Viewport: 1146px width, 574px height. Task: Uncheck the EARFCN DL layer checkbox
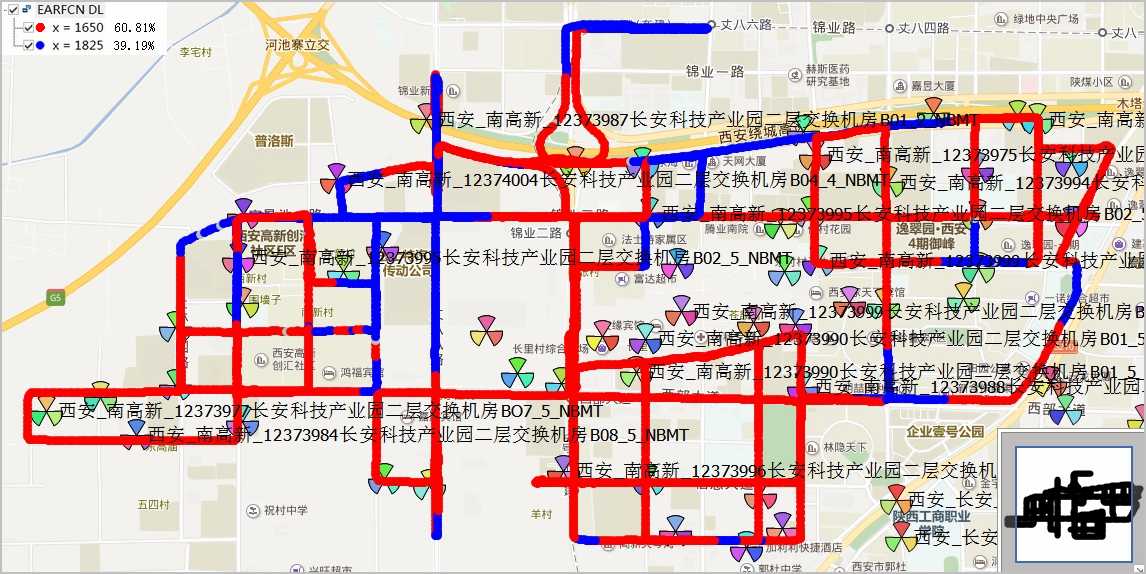13,10
